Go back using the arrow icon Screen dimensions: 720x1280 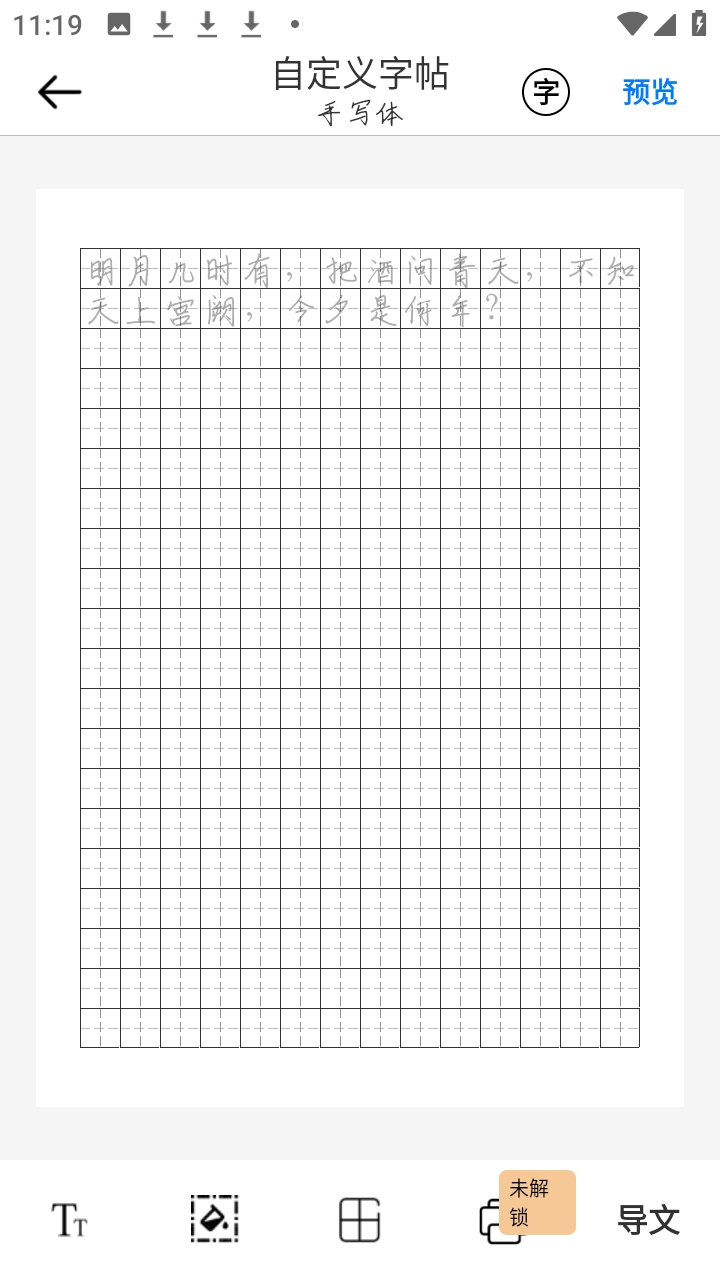pyautogui.click(x=59, y=92)
